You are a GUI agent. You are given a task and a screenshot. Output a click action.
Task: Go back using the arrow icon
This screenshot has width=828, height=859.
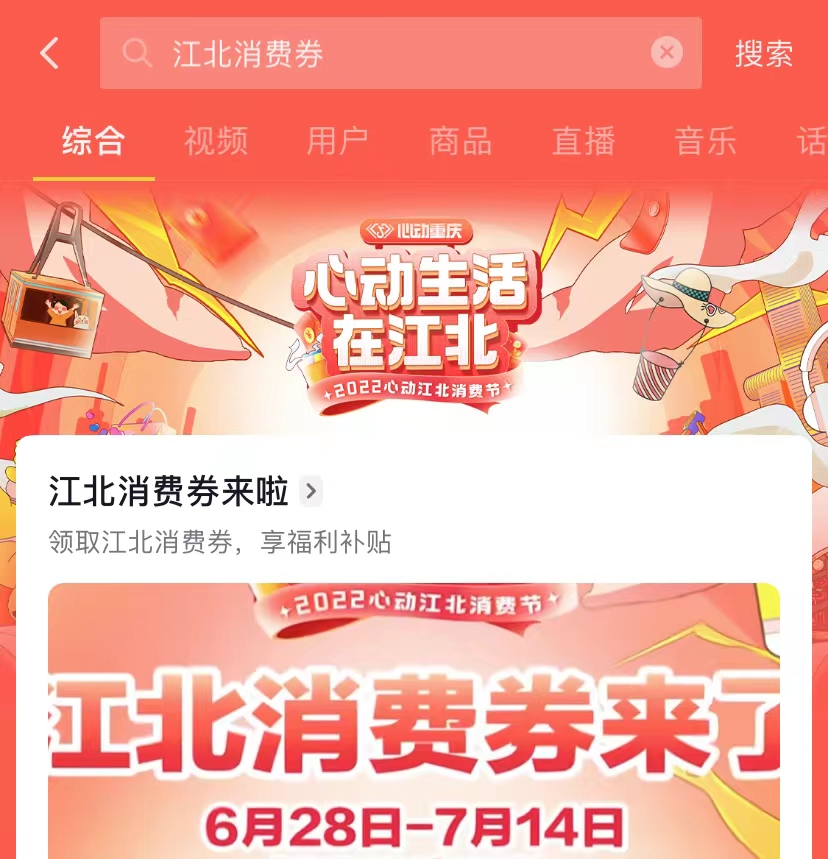(x=50, y=53)
